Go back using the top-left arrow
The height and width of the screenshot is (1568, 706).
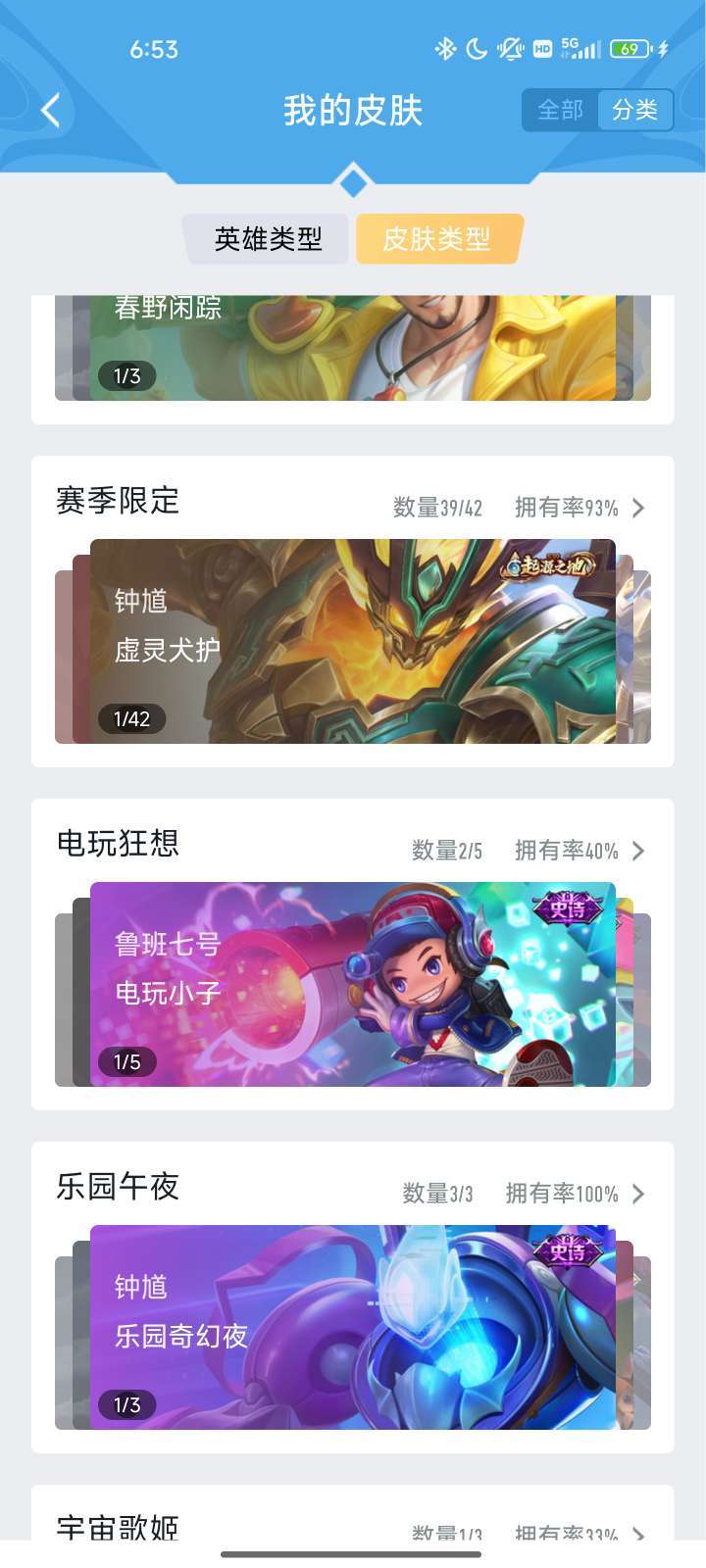(51, 110)
